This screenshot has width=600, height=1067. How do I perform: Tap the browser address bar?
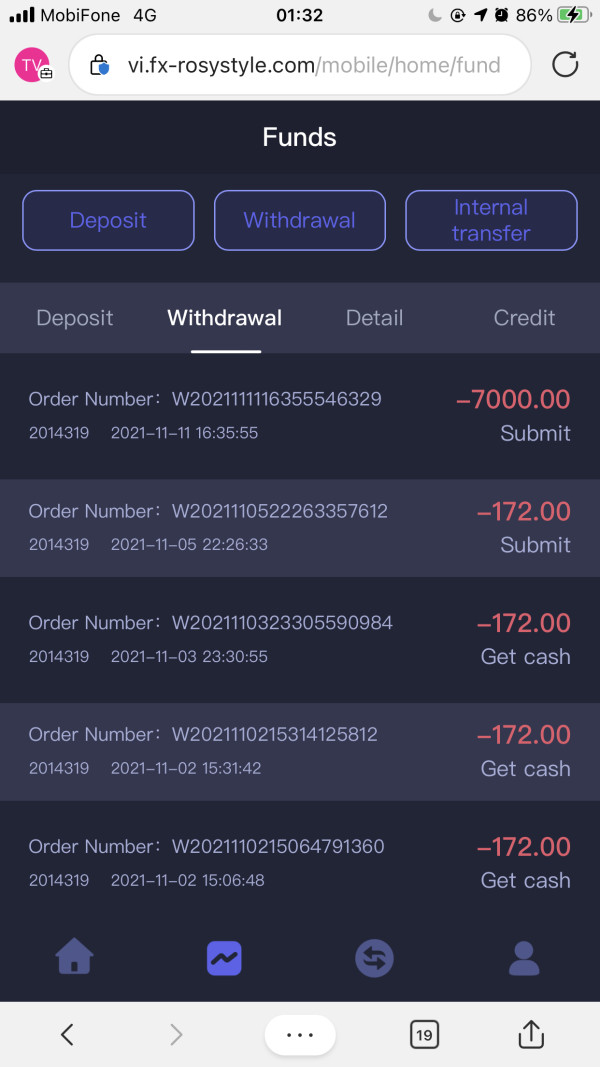coord(300,65)
